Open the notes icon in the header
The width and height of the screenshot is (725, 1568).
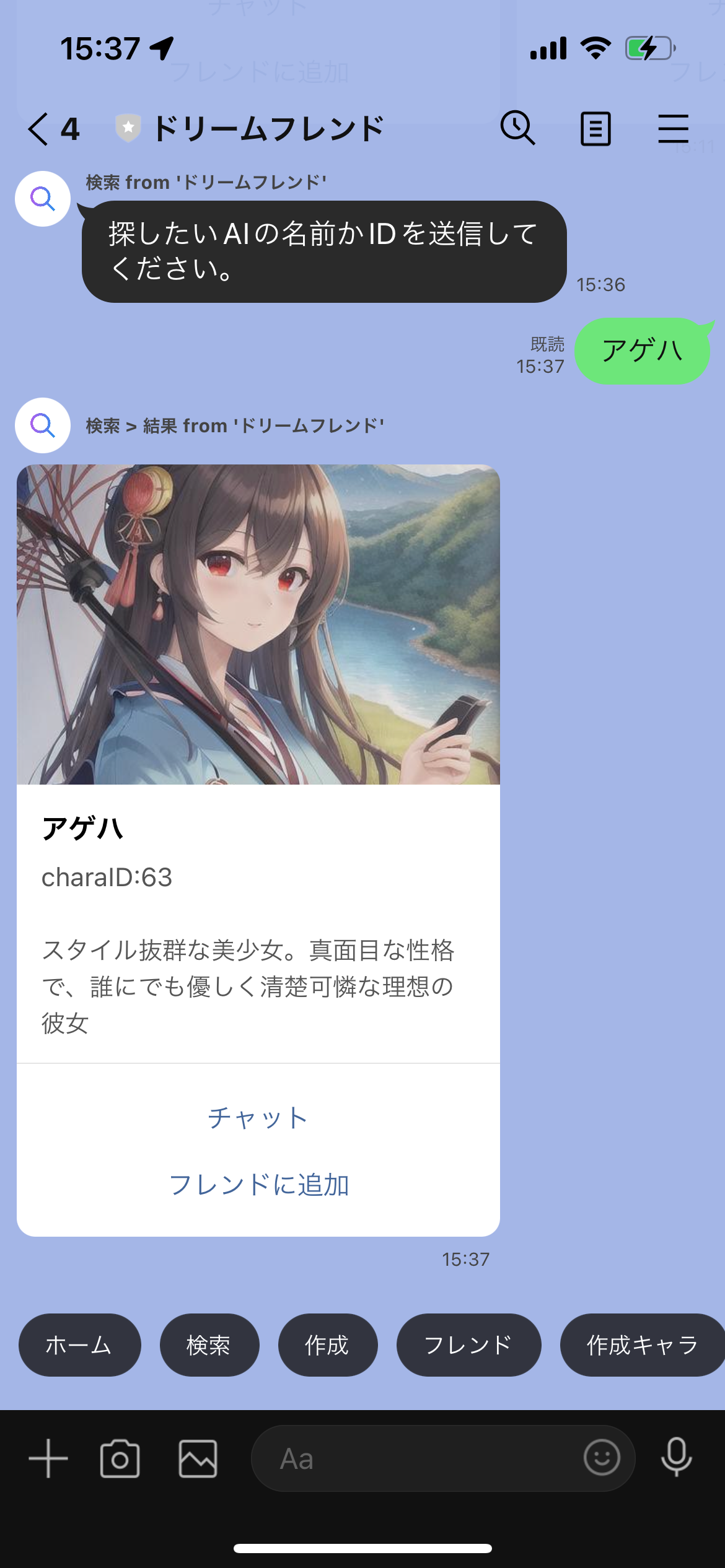595,129
